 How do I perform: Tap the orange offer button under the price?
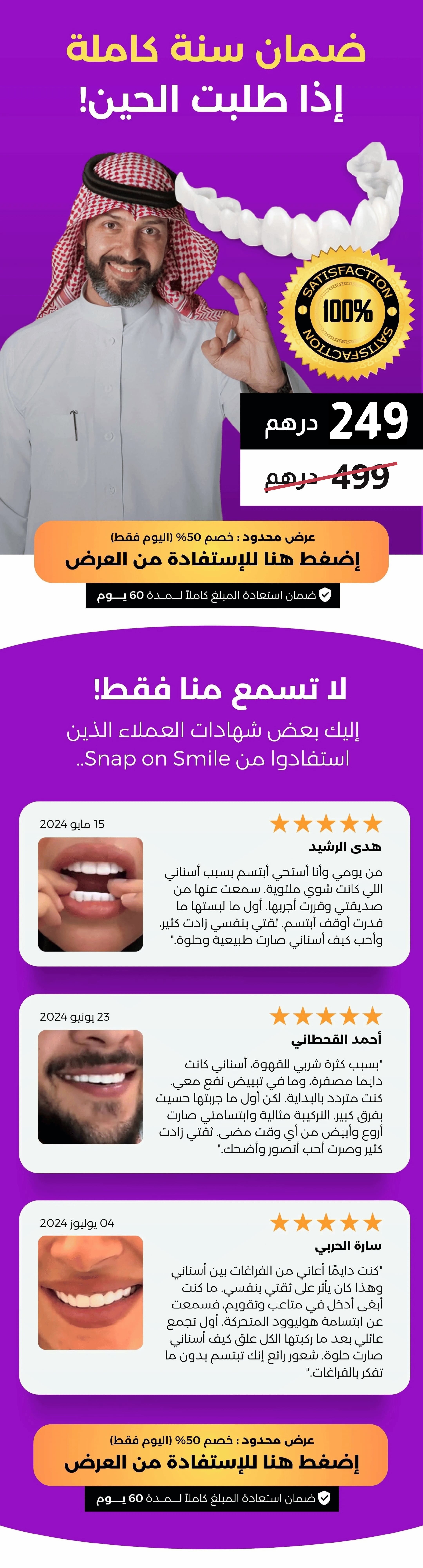coord(211,552)
